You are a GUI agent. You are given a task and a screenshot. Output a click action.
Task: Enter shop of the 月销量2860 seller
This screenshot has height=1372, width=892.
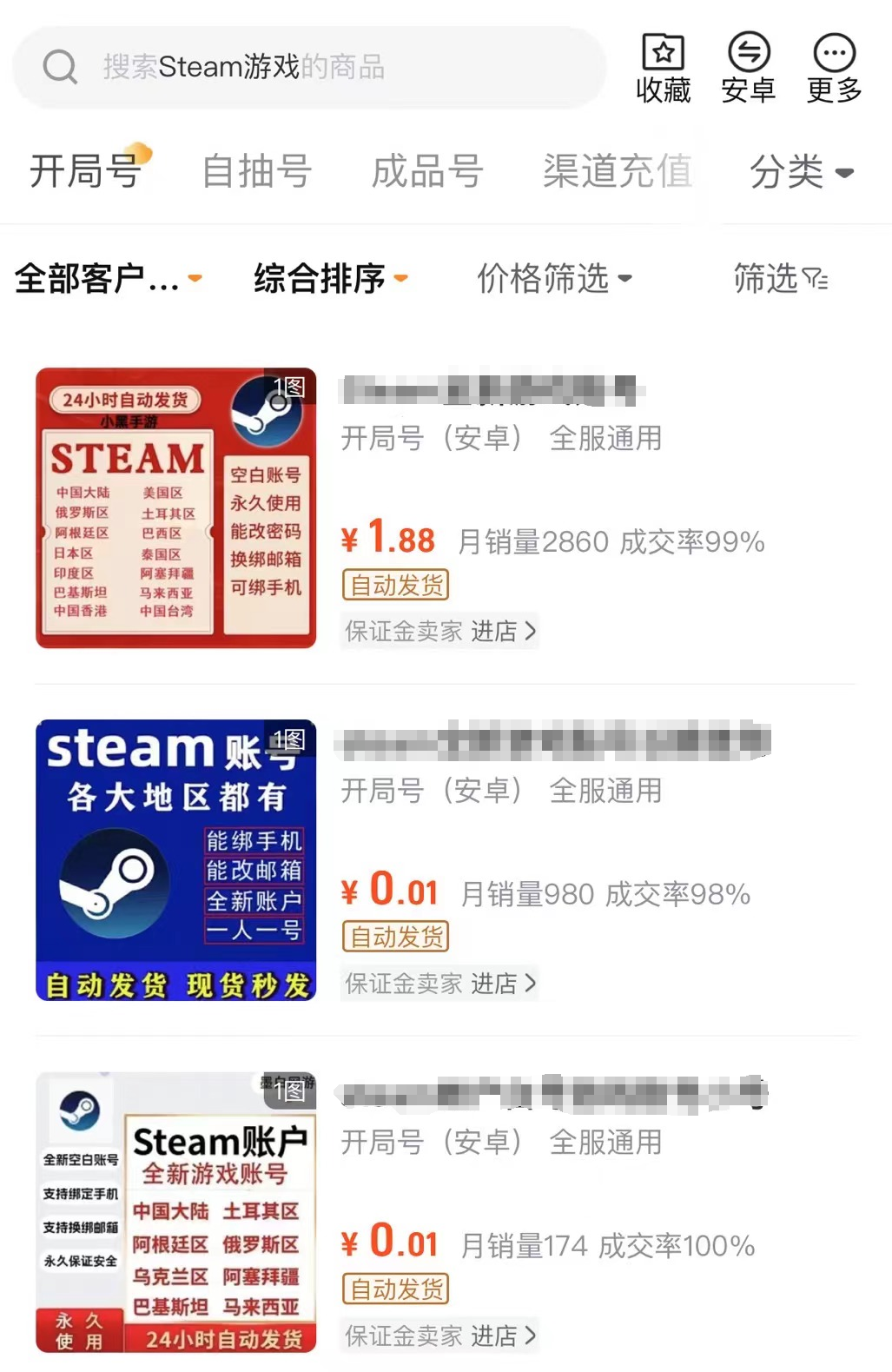[x=504, y=631]
